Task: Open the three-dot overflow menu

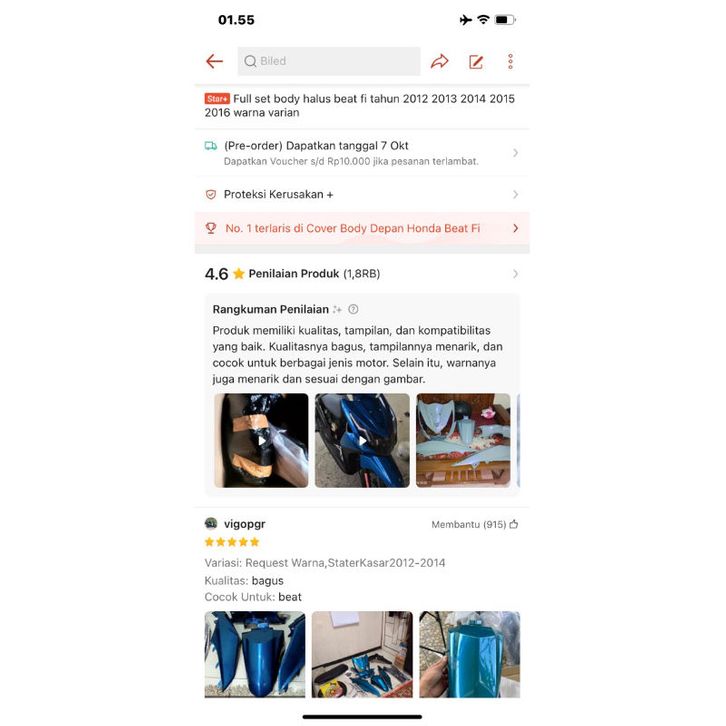Action: [510, 61]
